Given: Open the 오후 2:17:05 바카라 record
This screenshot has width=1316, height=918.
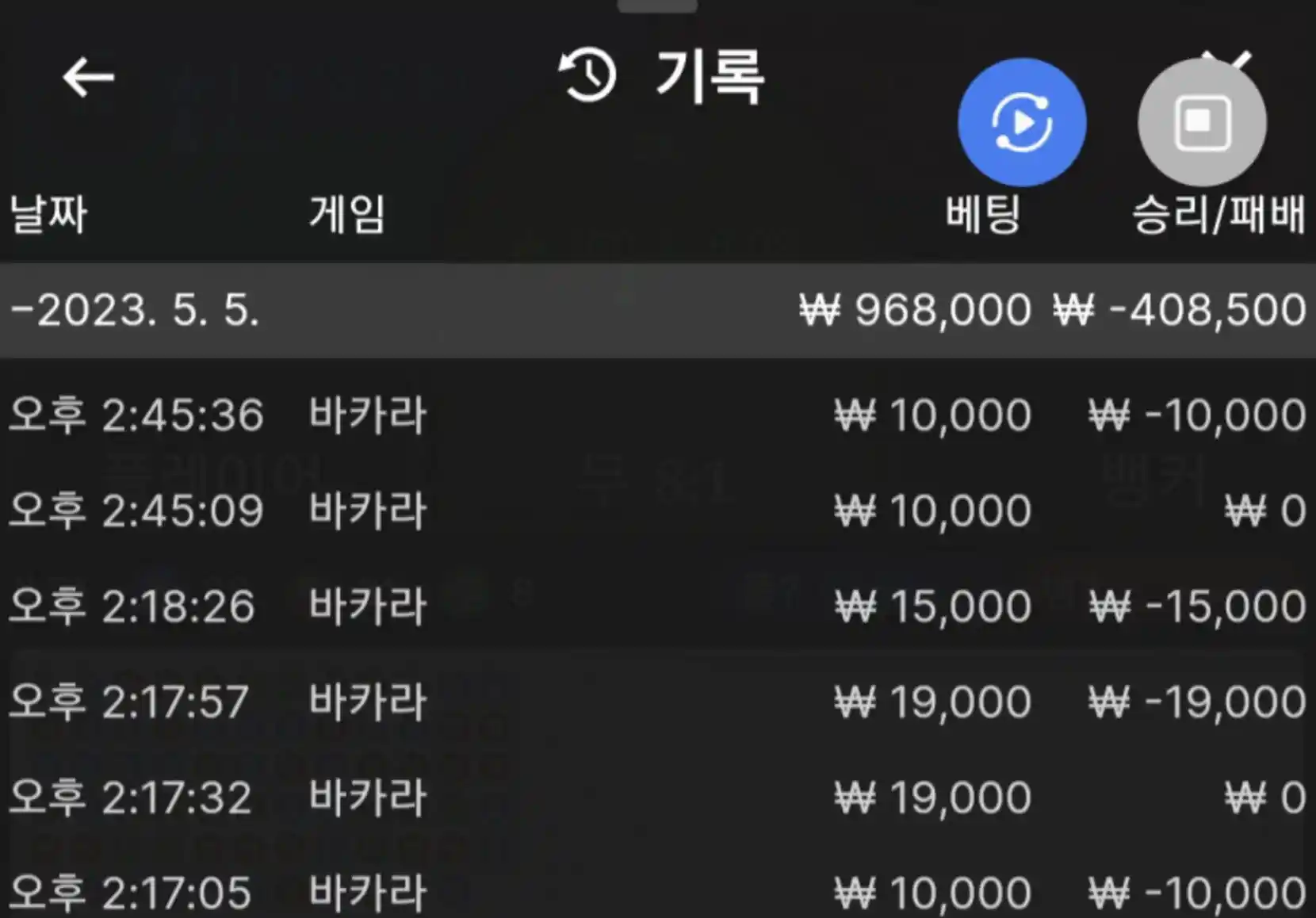Looking at the screenshot, I should click(656, 892).
